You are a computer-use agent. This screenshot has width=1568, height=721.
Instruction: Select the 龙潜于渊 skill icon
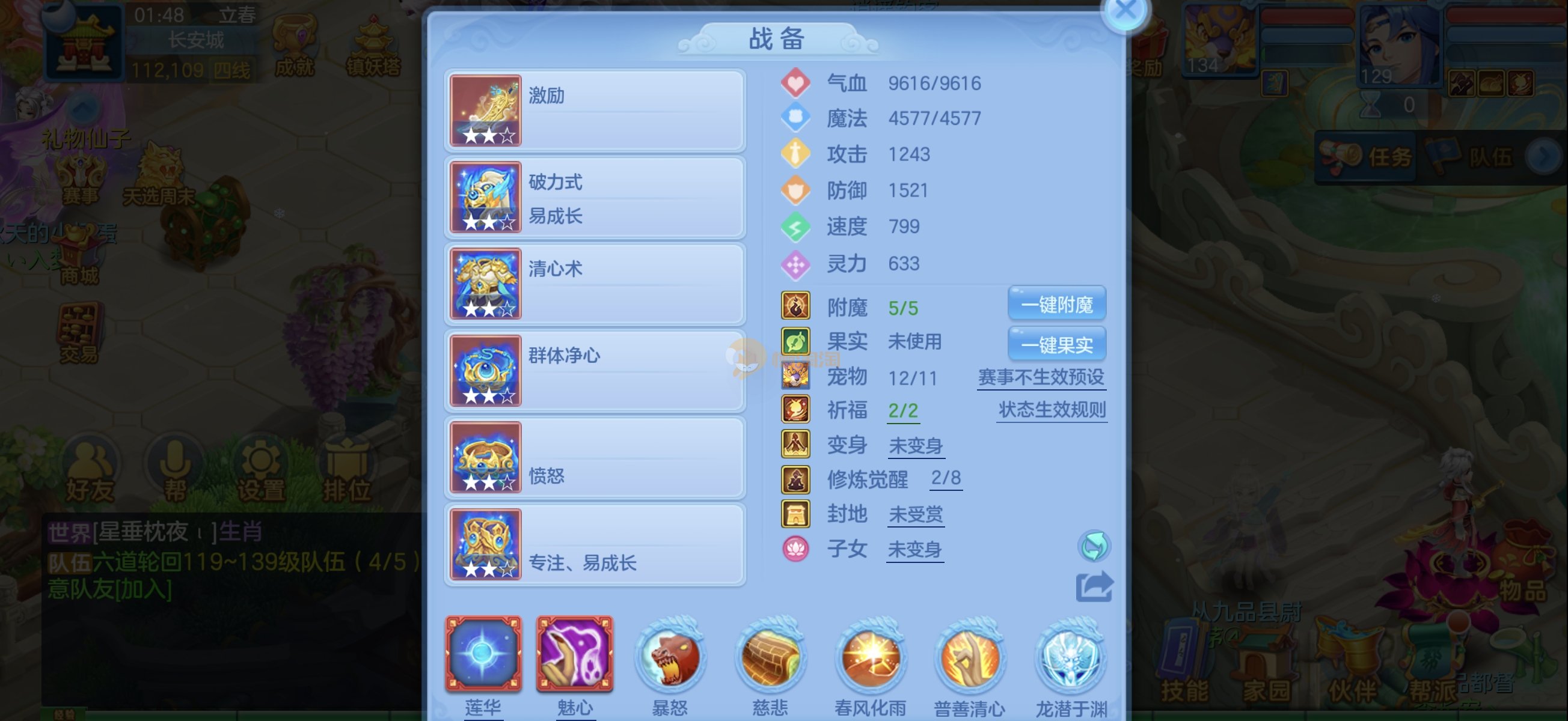[x=1071, y=657]
